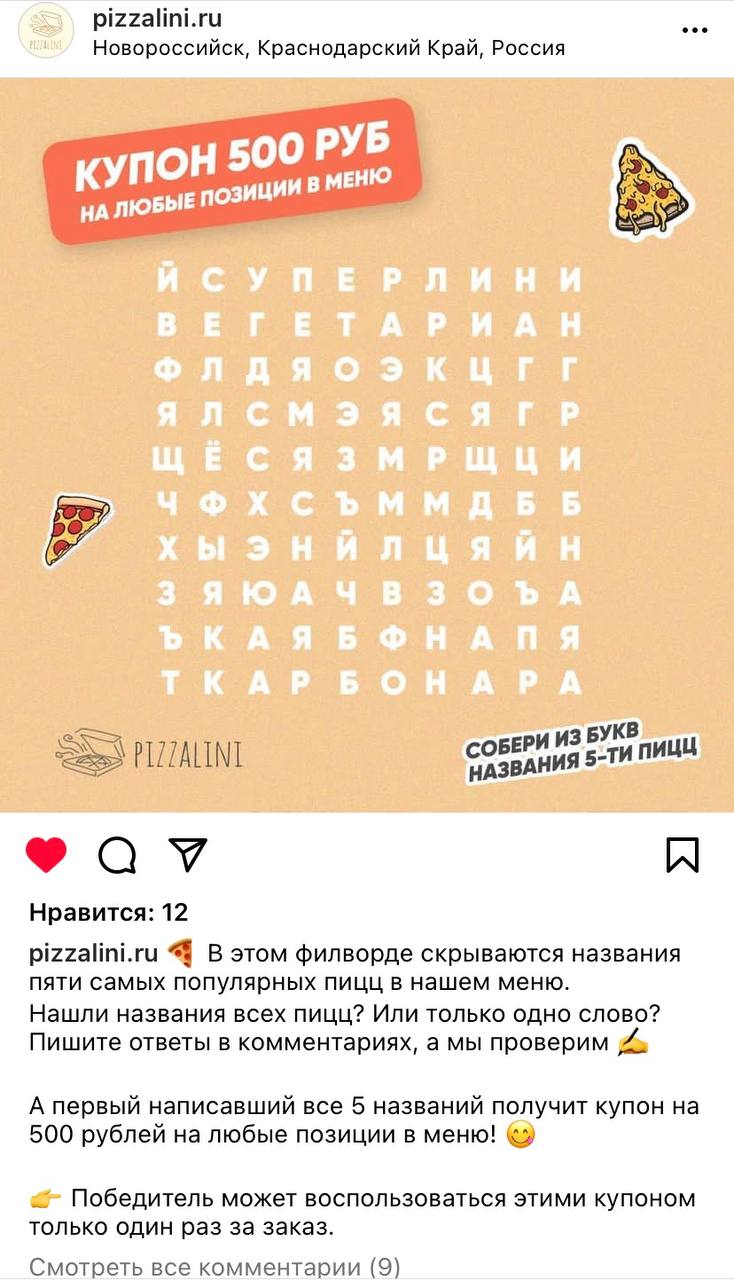This screenshot has height=1280, width=734.
Task: Open the Новороссийск location link
Action: click(x=328, y=47)
